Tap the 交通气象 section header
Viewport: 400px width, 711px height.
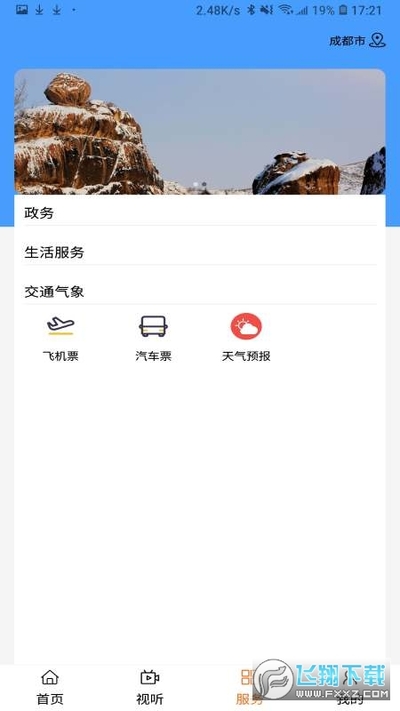pos(200,292)
